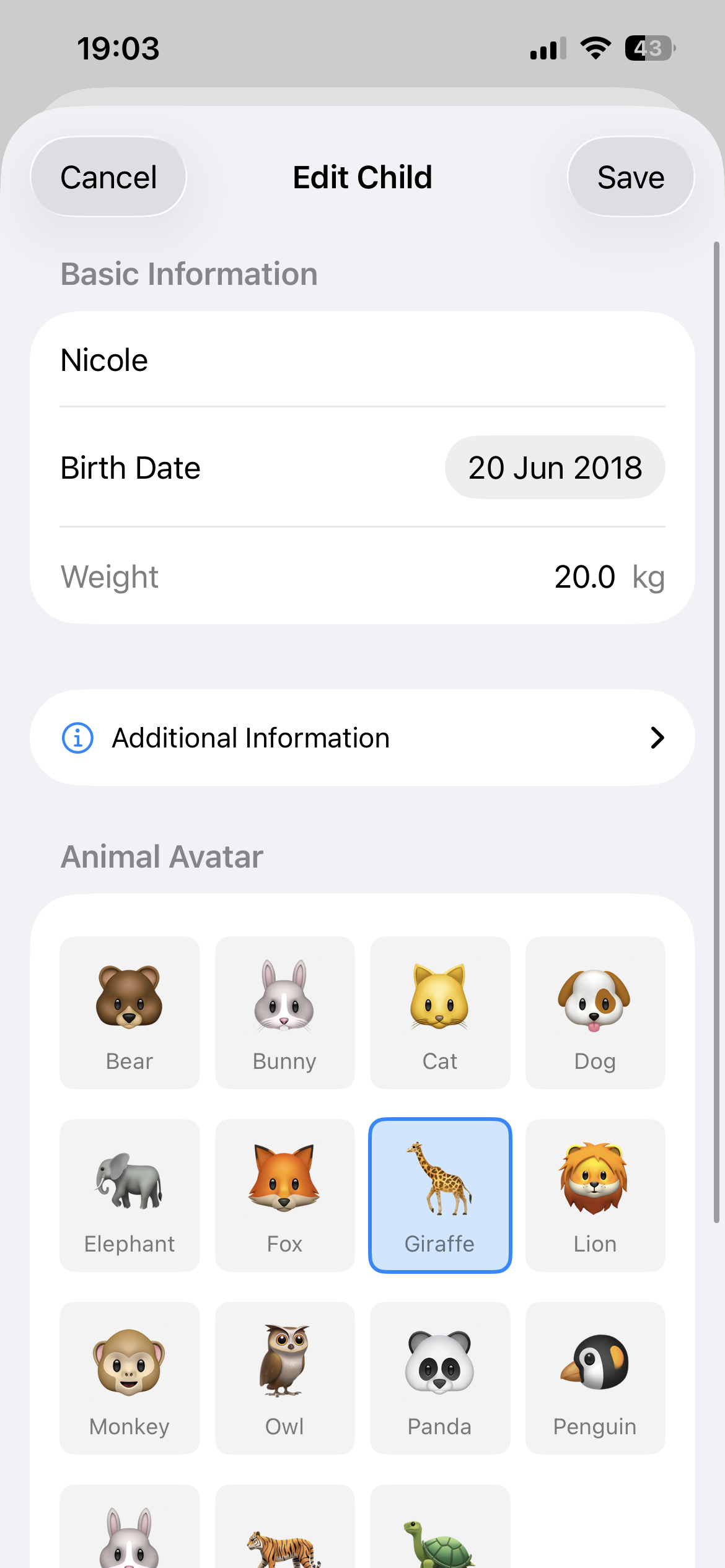Select the Lion avatar
The width and height of the screenshot is (725, 1568).
coord(595,1195)
